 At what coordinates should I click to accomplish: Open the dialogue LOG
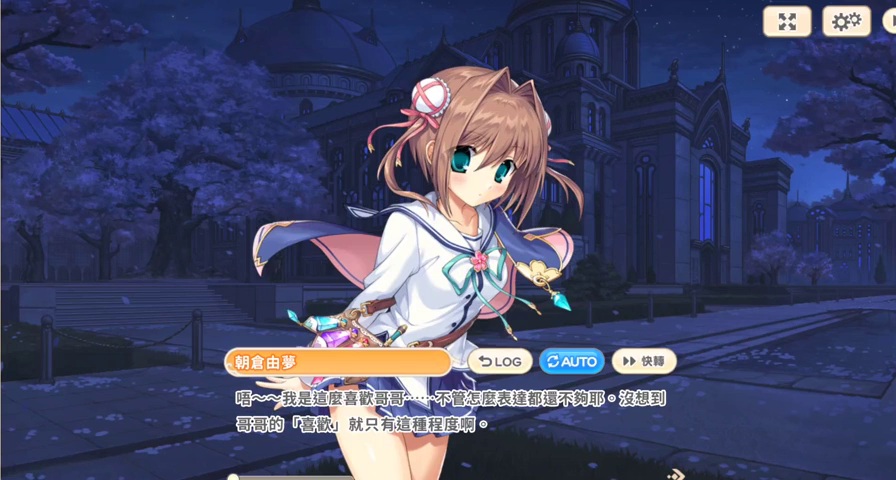(500, 361)
